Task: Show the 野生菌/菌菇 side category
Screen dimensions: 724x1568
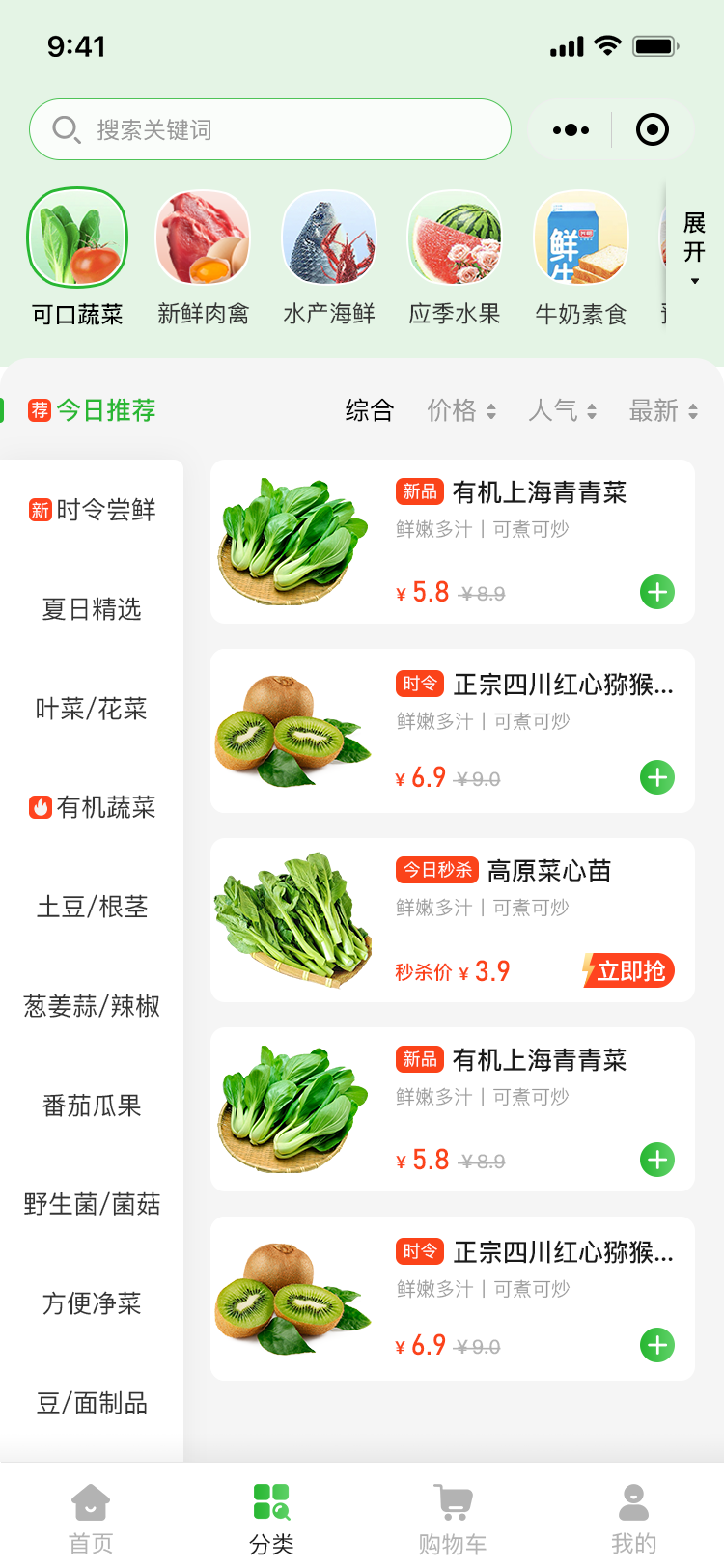Action: coord(92,1204)
